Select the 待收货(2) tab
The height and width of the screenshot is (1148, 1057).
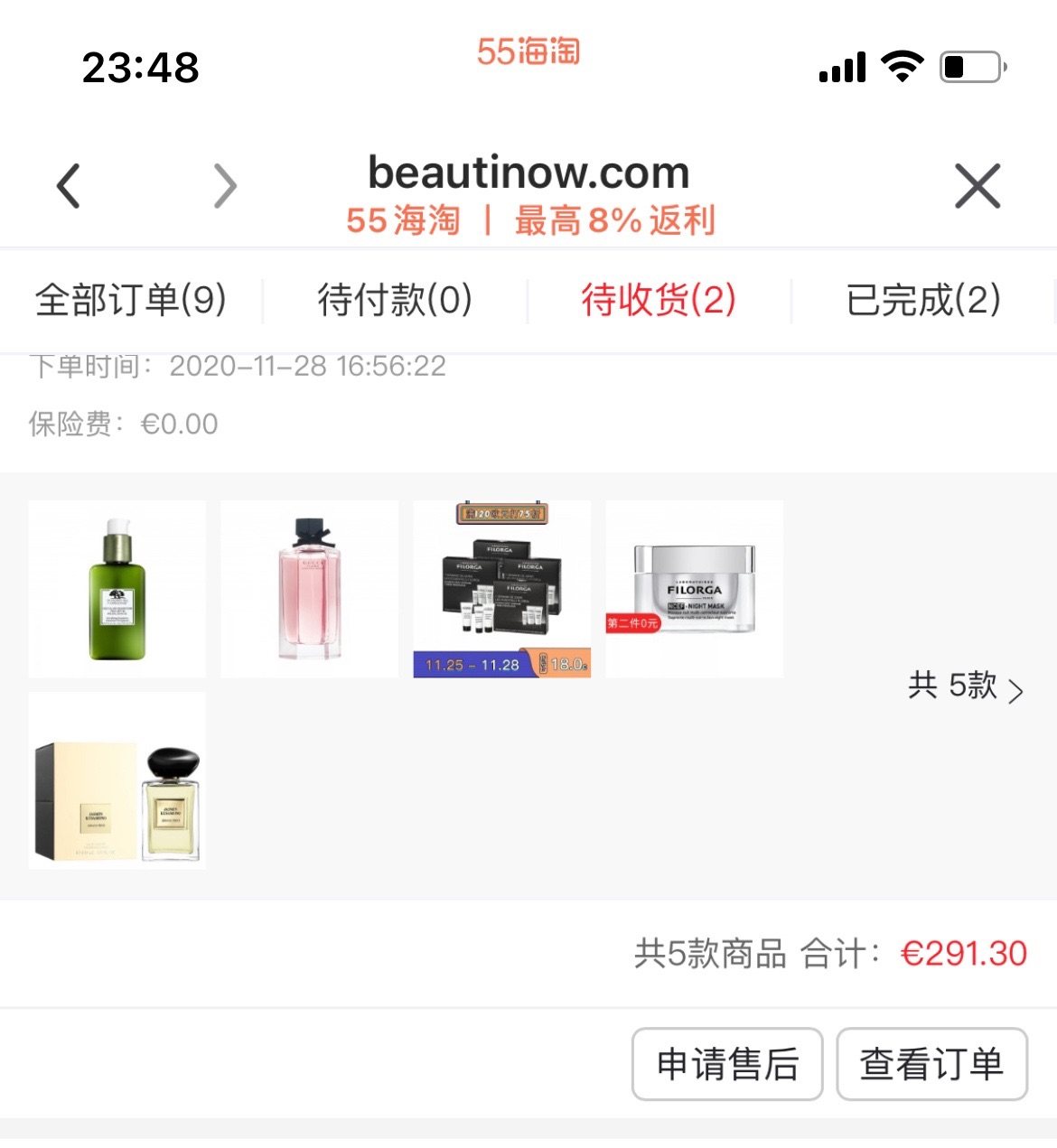pyautogui.click(x=659, y=299)
